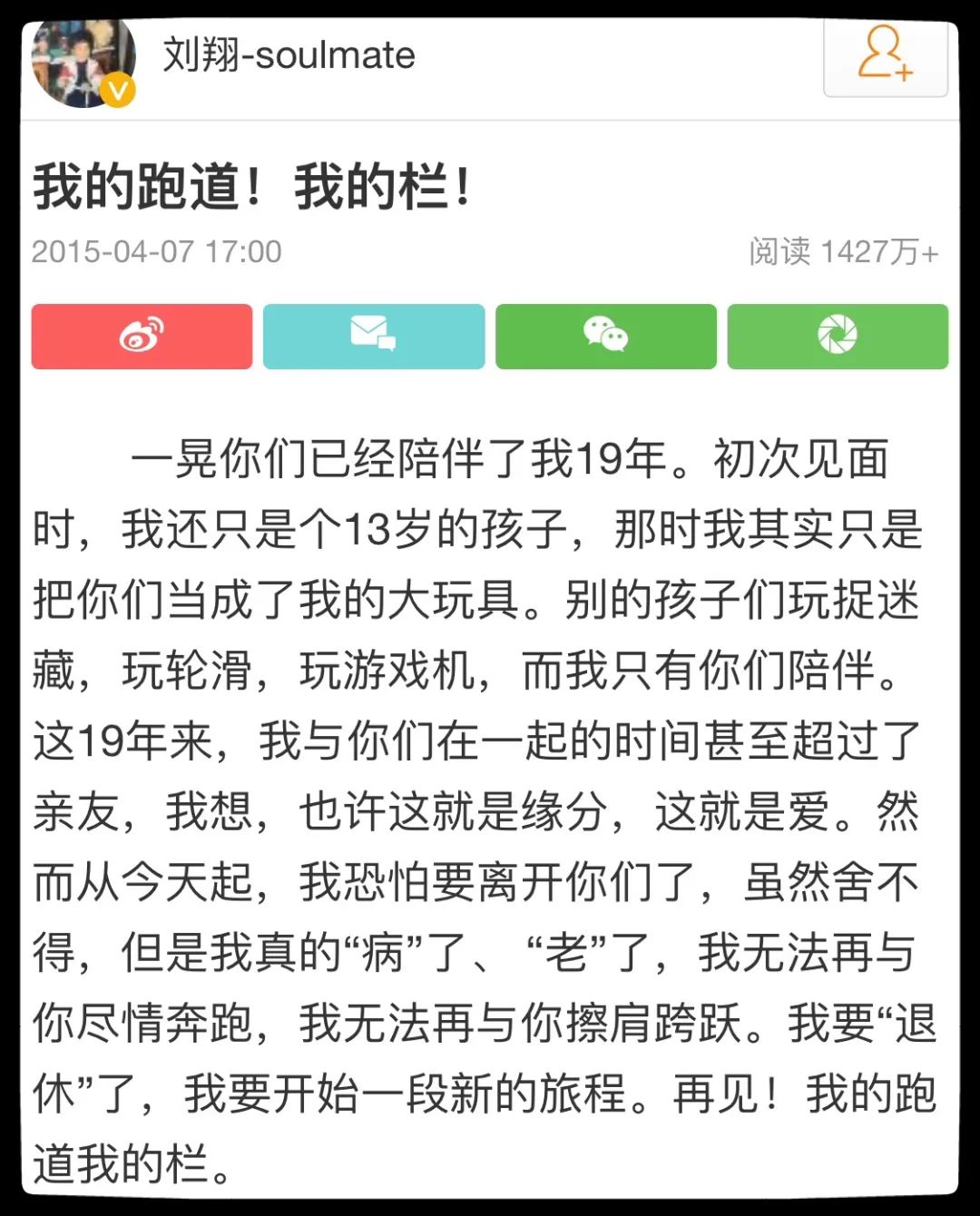Open the 刘翔-soulmate username link
The height and width of the screenshot is (1216, 980).
pyautogui.click(x=289, y=56)
